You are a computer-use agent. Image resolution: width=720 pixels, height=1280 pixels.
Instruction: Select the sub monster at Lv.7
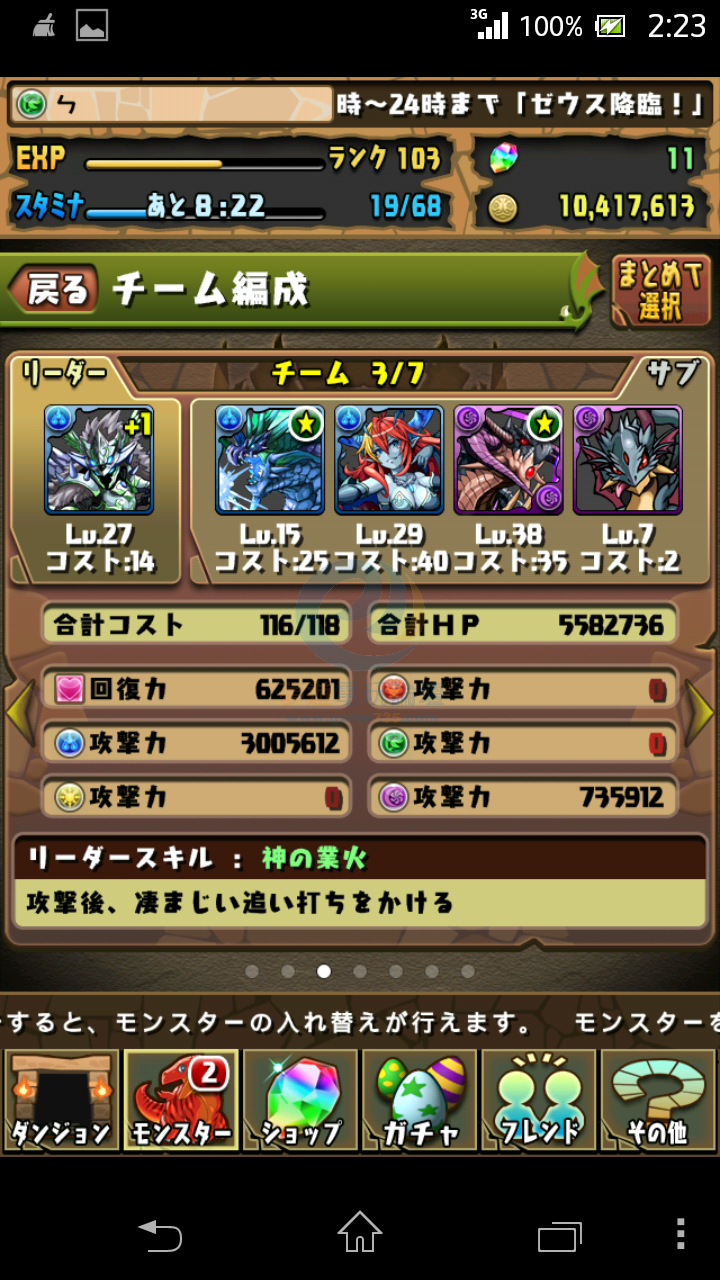click(627, 459)
